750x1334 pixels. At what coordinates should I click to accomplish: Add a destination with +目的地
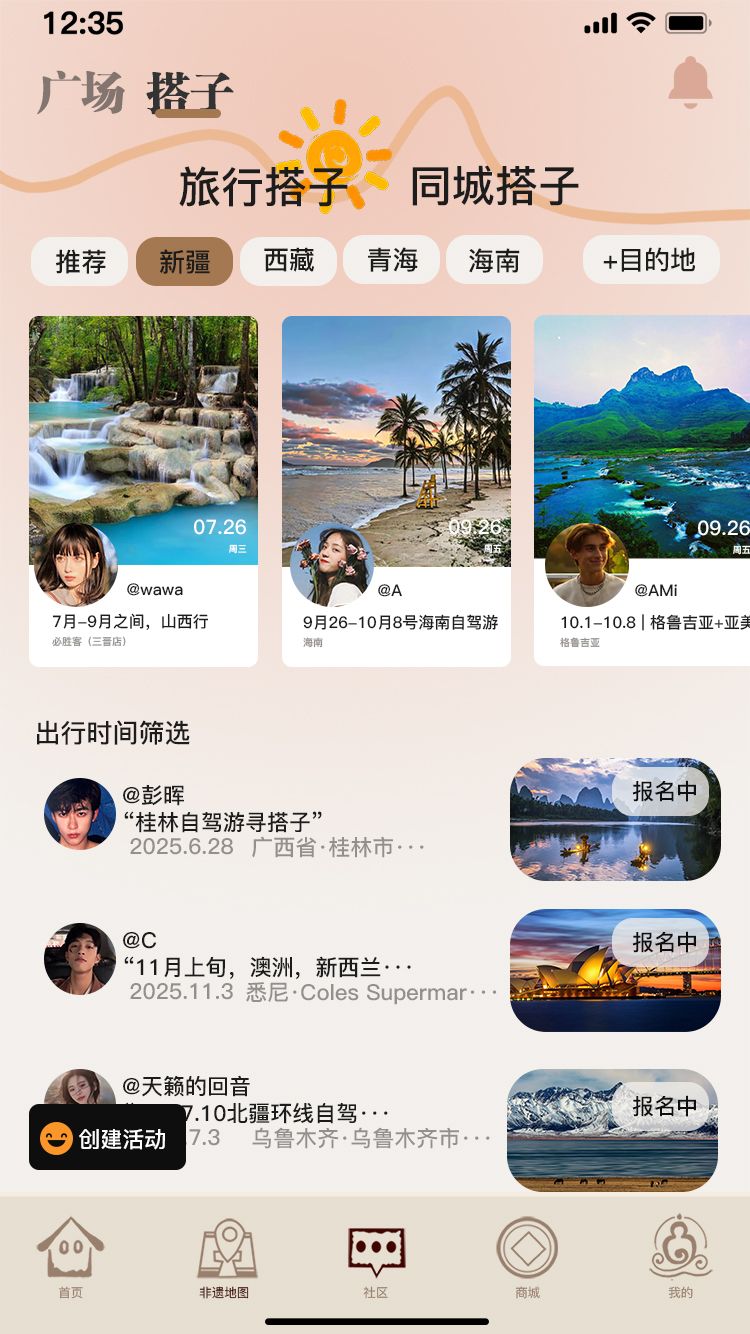click(650, 261)
